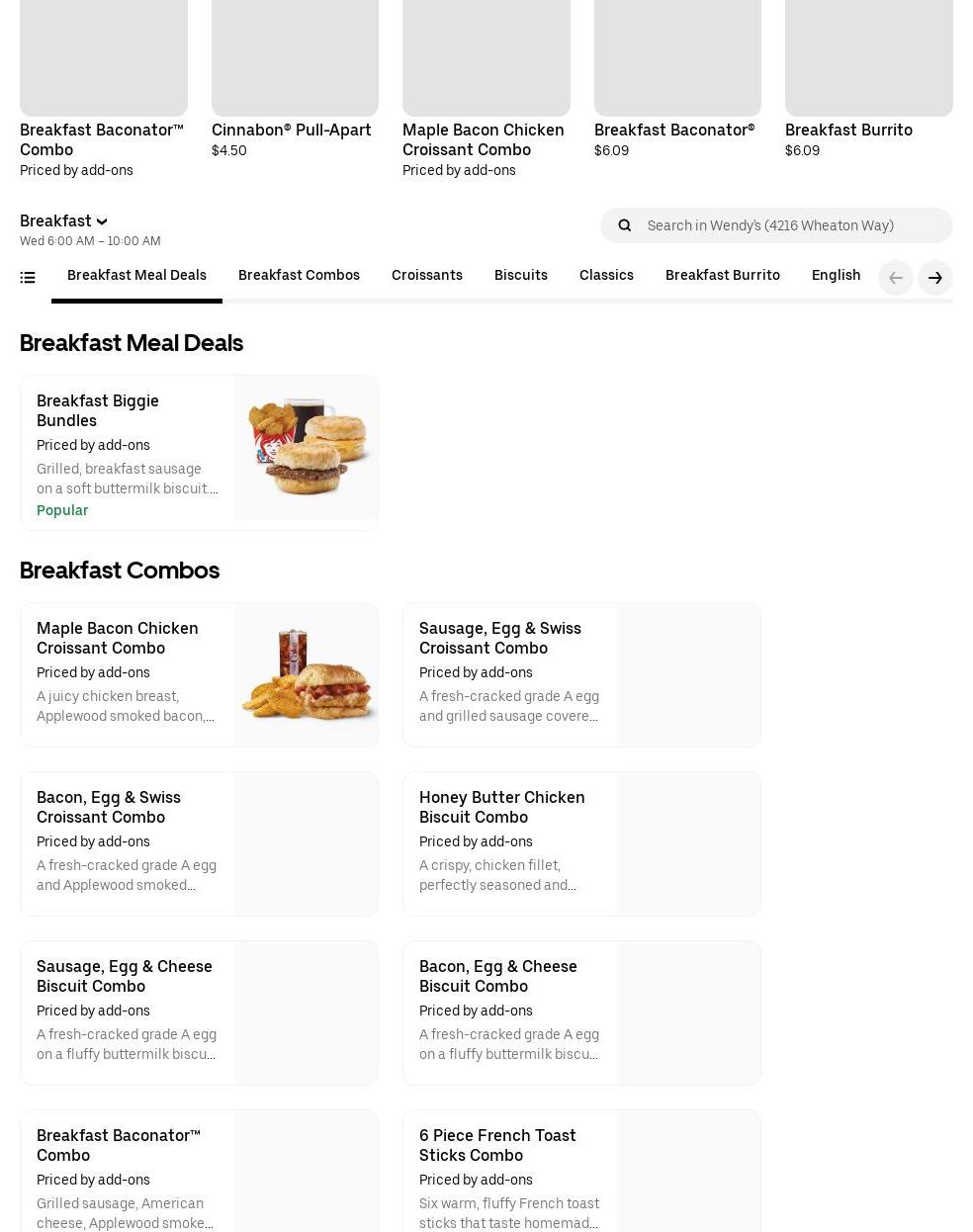Select Bacon, Egg & Swiss Croissant Combo

pos(199,843)
